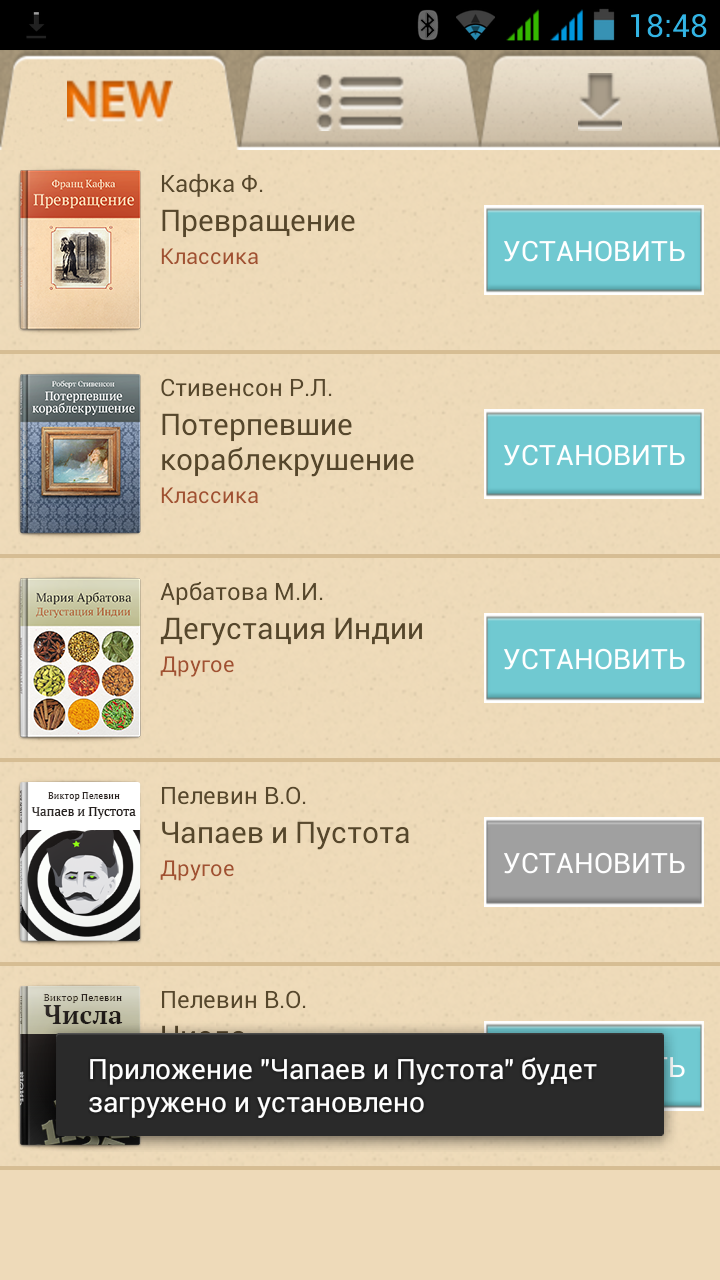Install the book Дегустация Индии

point(594,658)
